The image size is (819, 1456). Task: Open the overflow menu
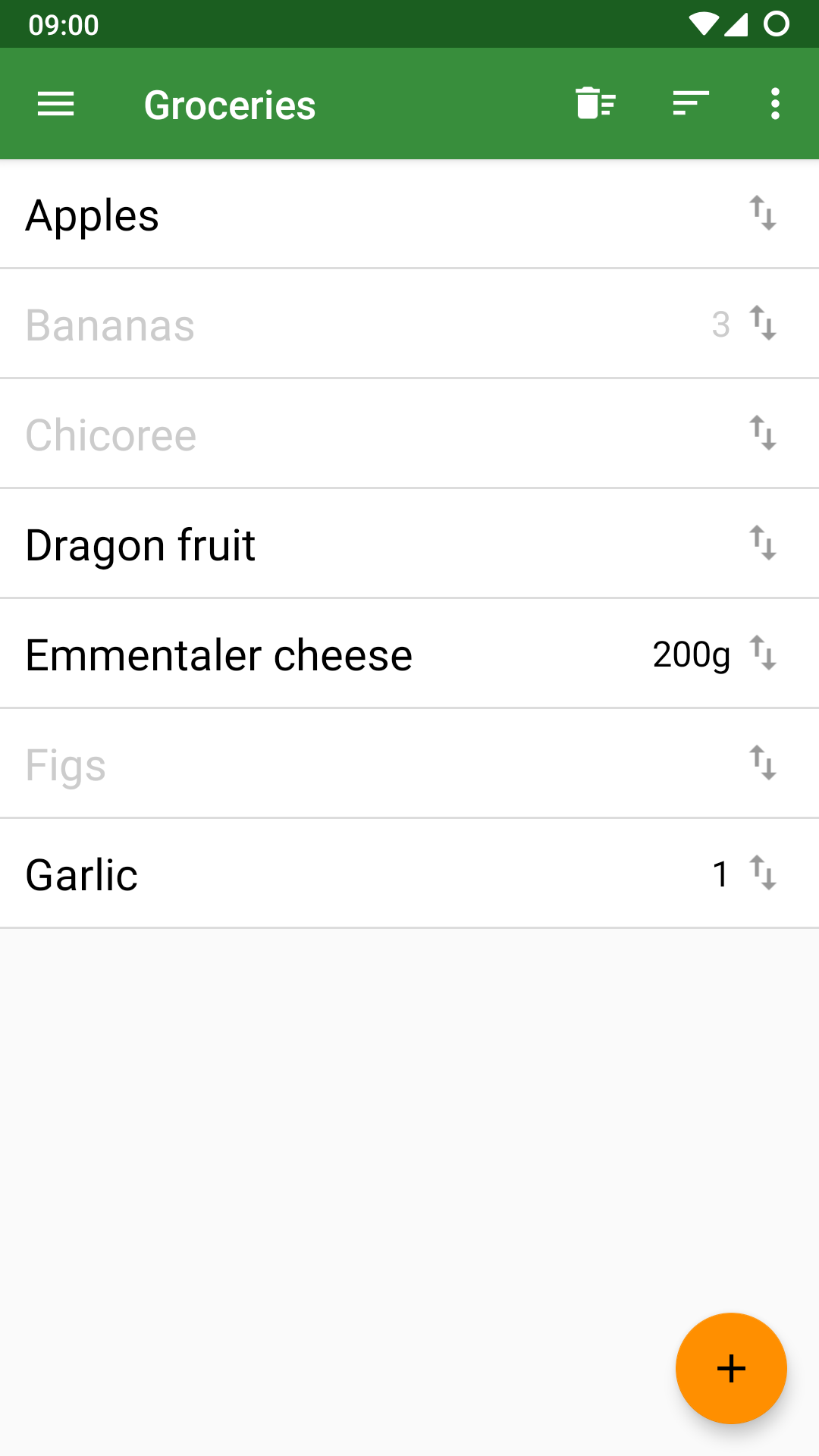[775, 104]
